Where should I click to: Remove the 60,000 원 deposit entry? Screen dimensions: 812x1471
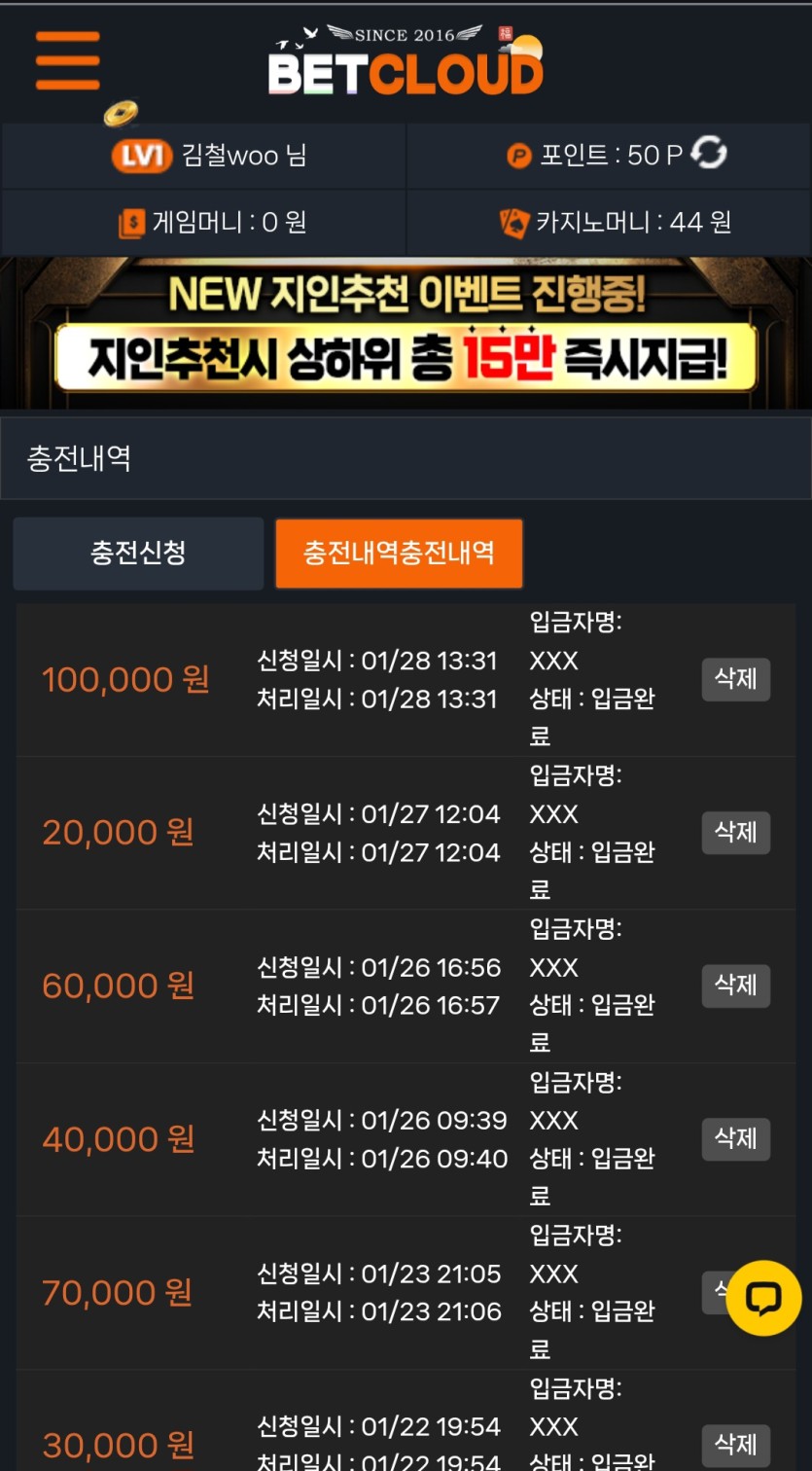735,986
